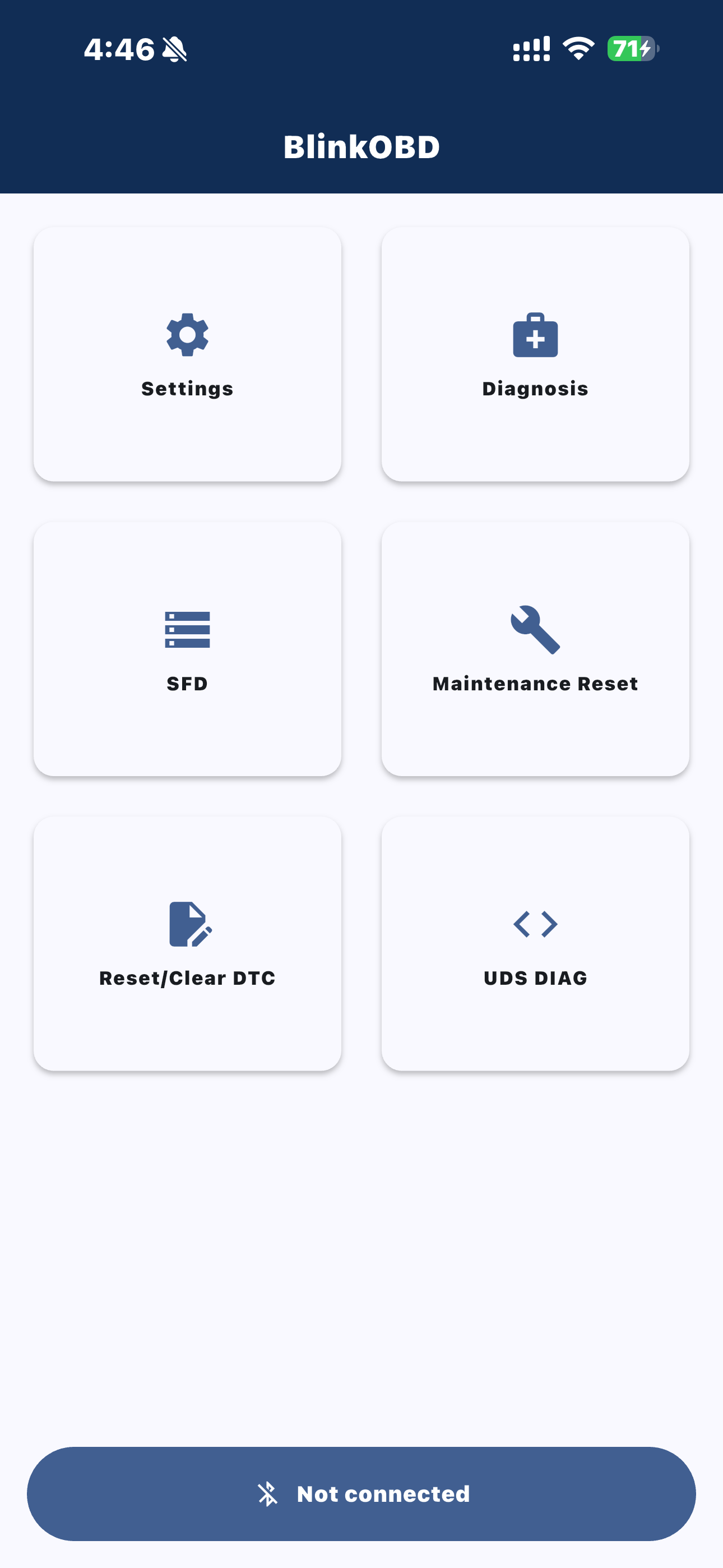
Task: Click the battery indicator showing 71
Action: [631, 50]
